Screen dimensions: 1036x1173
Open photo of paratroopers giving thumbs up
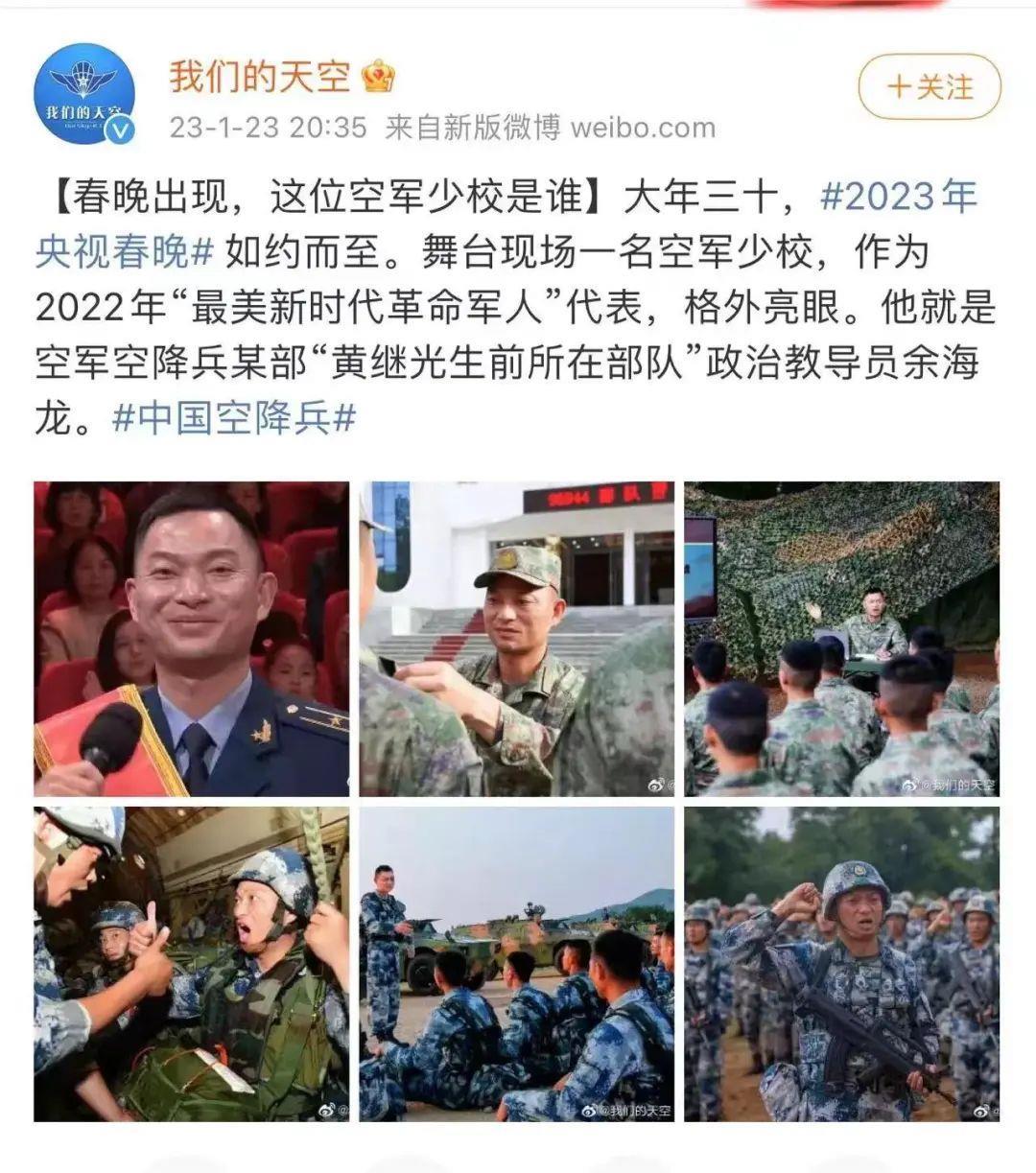click(192, 963)
